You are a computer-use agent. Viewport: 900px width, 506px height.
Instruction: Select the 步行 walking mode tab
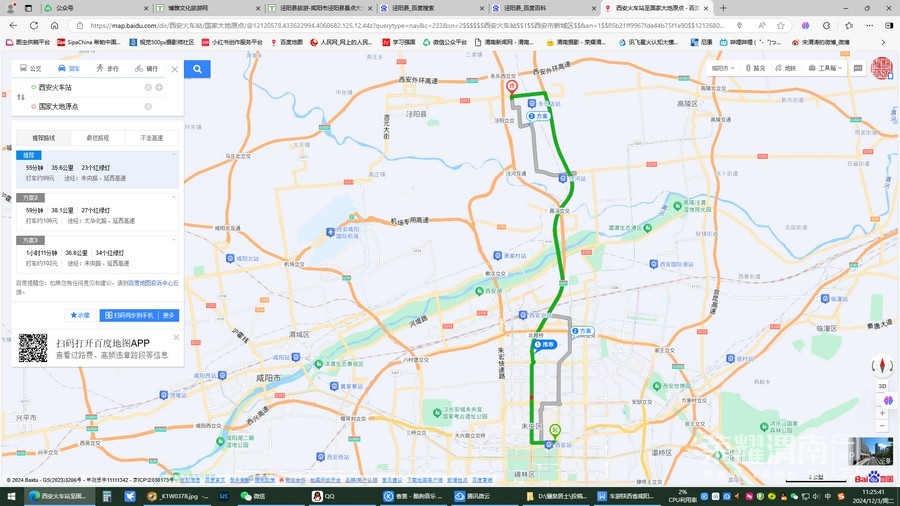coord(108,69)
